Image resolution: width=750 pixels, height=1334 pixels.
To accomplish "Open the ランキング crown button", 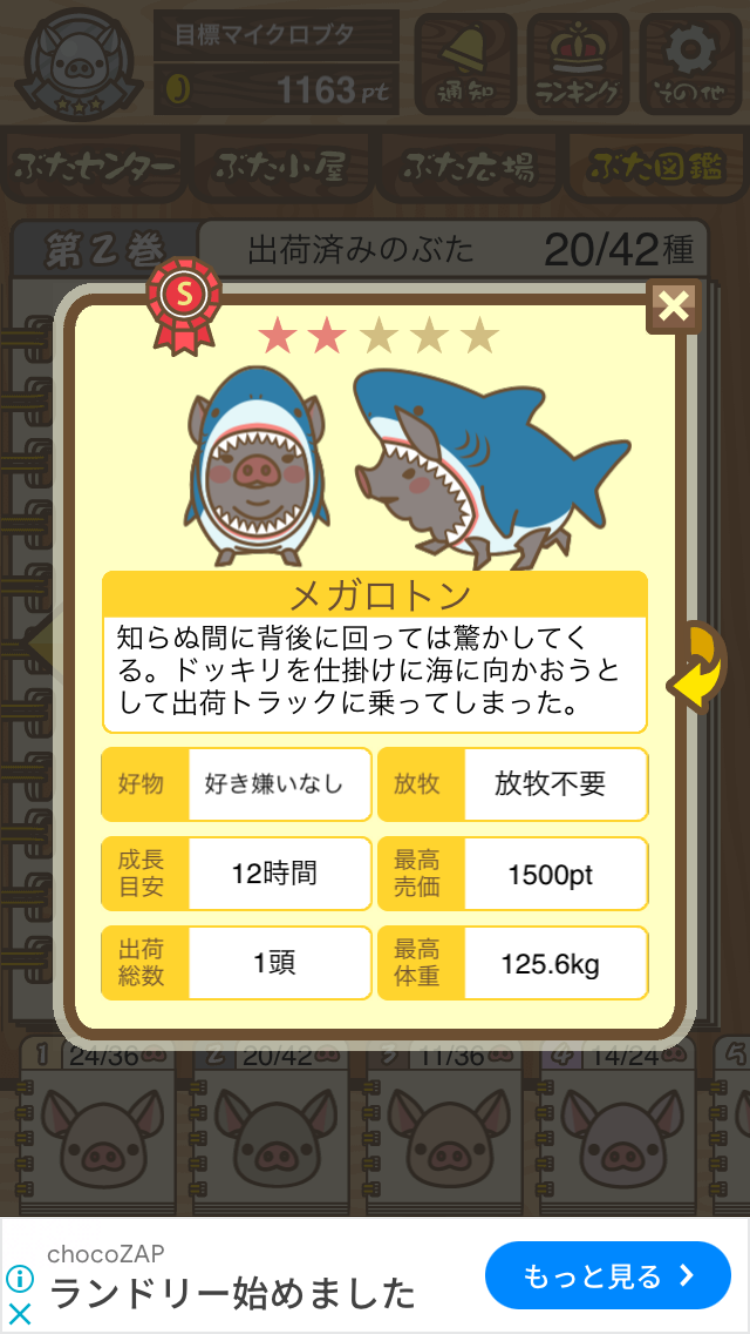I will pos(578,63).
